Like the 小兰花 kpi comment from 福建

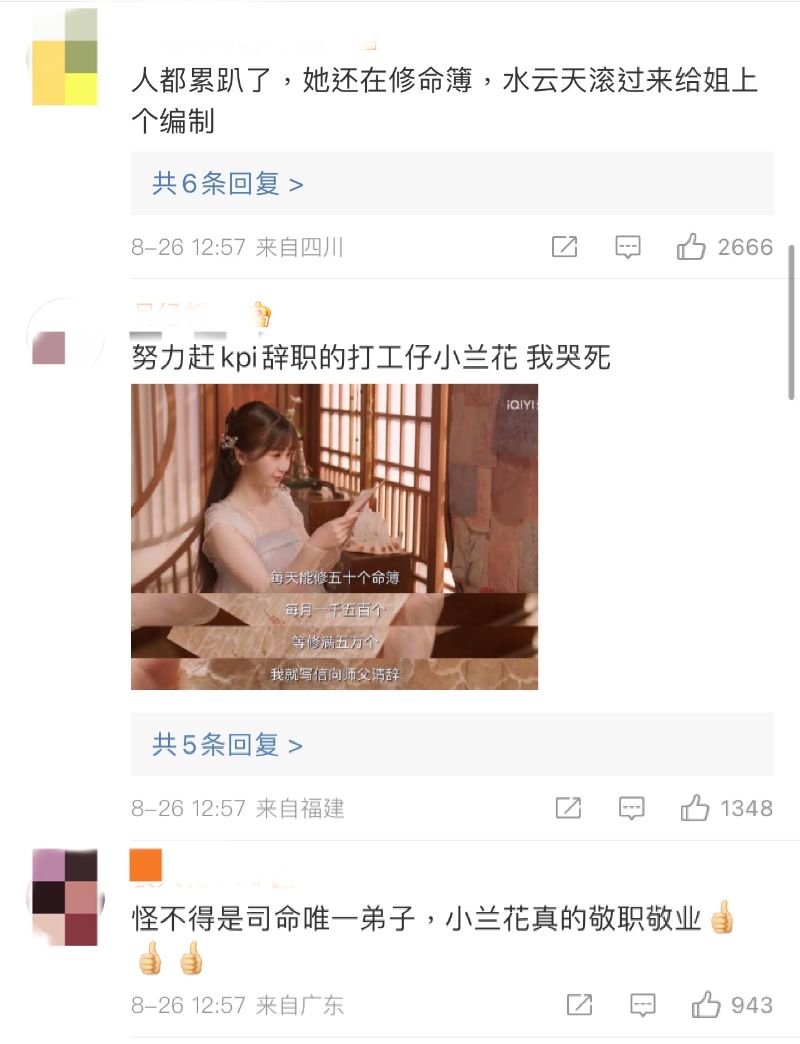[x=695, y=808]
